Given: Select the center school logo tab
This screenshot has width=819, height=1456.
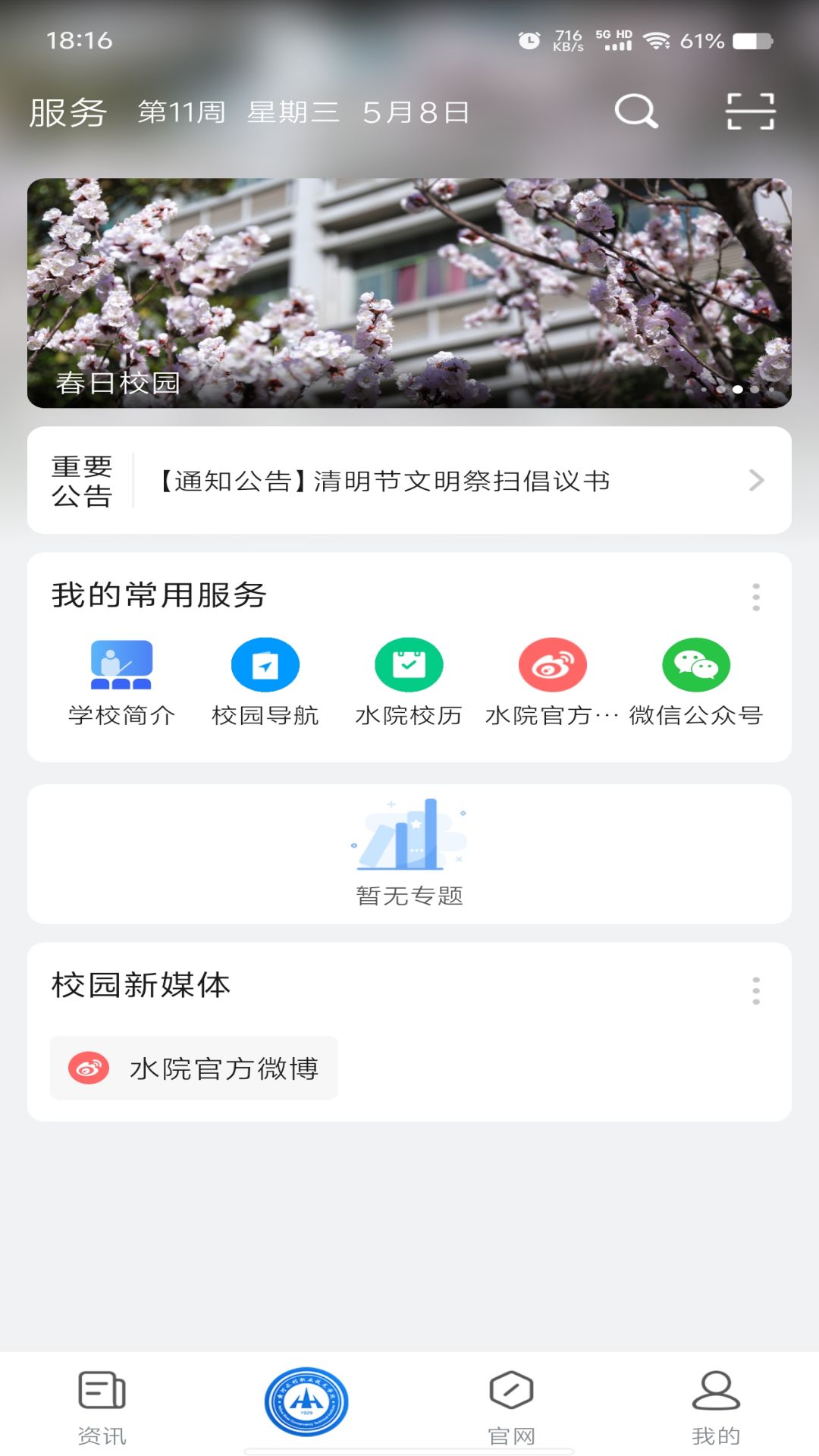Looking at the screenshot, I should 306,1402.
